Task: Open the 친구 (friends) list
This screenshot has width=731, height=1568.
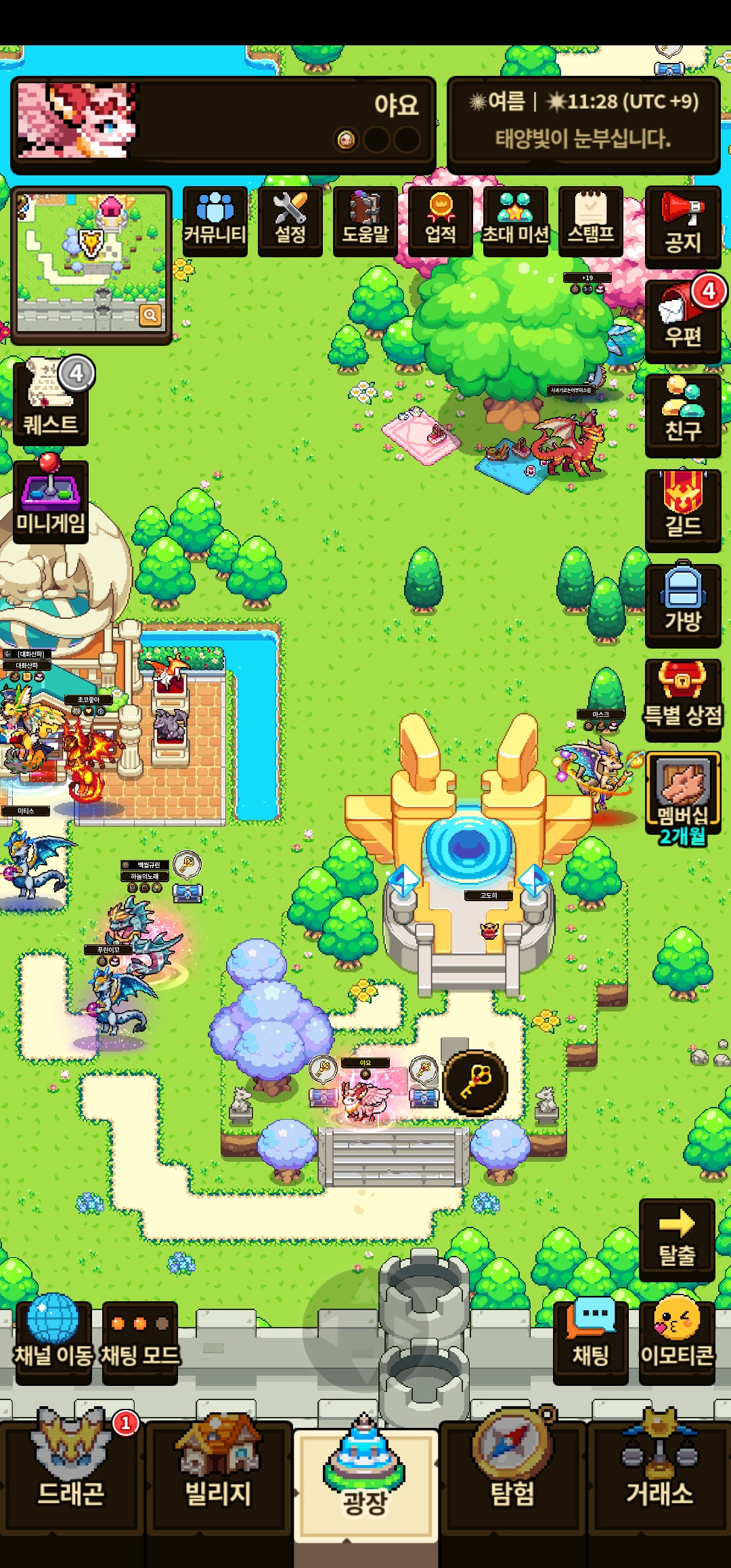Action: [x=682, y=414]
